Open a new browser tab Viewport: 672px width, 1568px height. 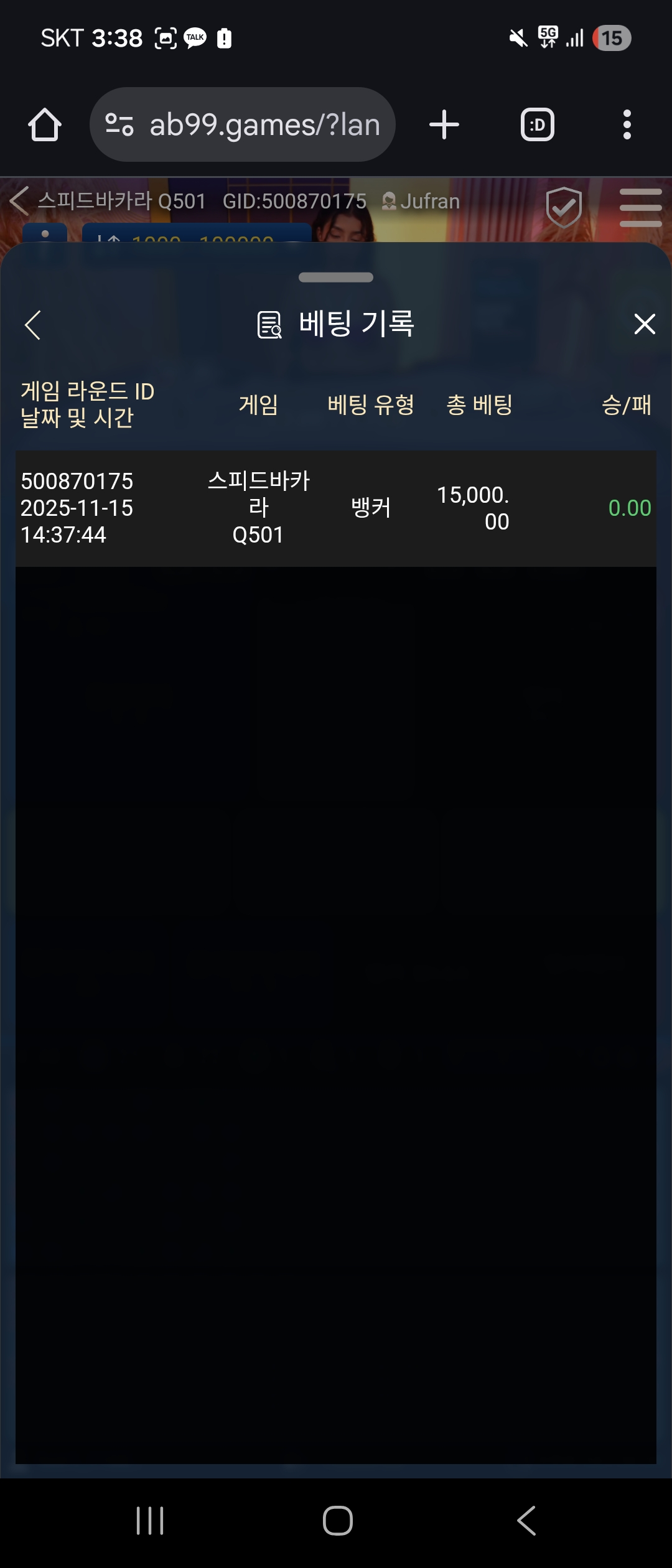point(444,125)
